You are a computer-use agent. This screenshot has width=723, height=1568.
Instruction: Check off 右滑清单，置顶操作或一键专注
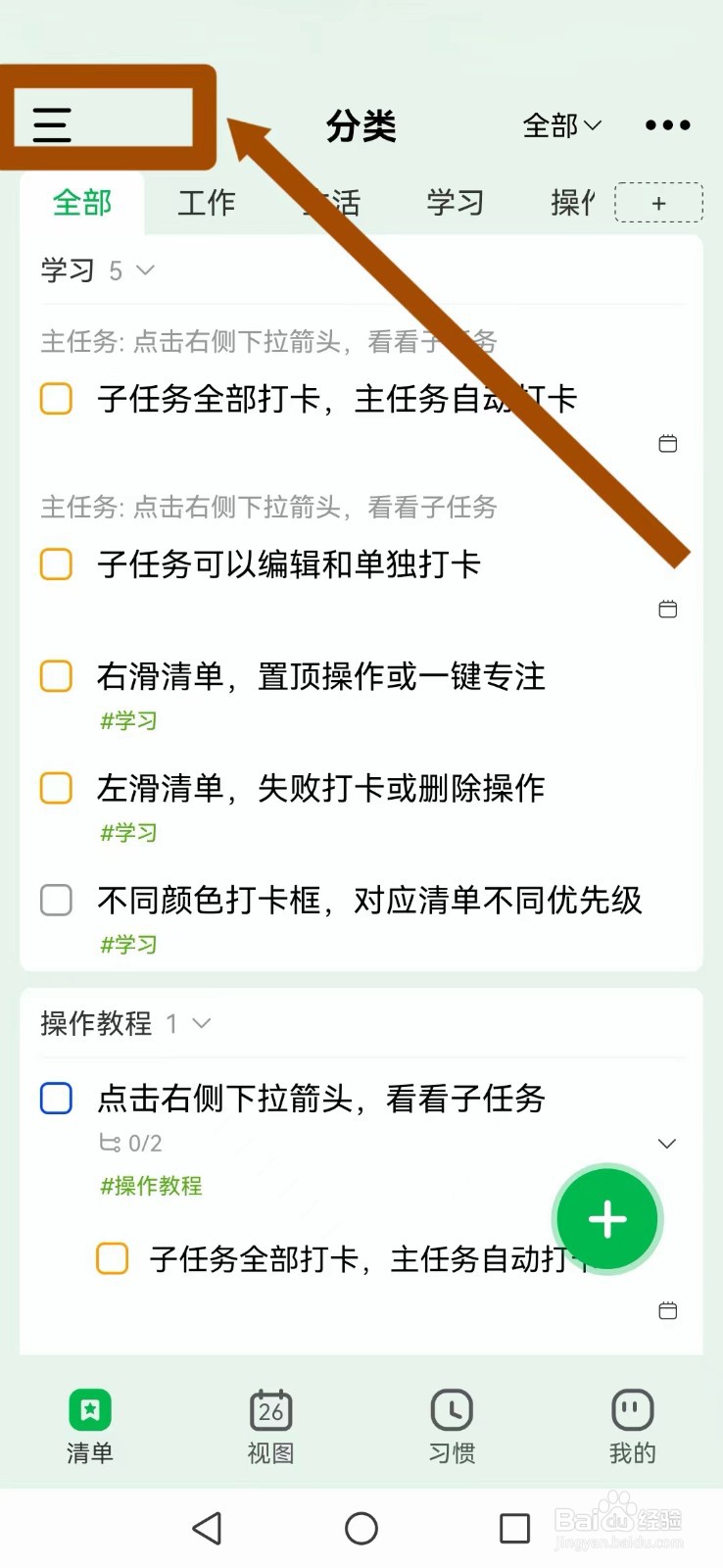[56, 676]
